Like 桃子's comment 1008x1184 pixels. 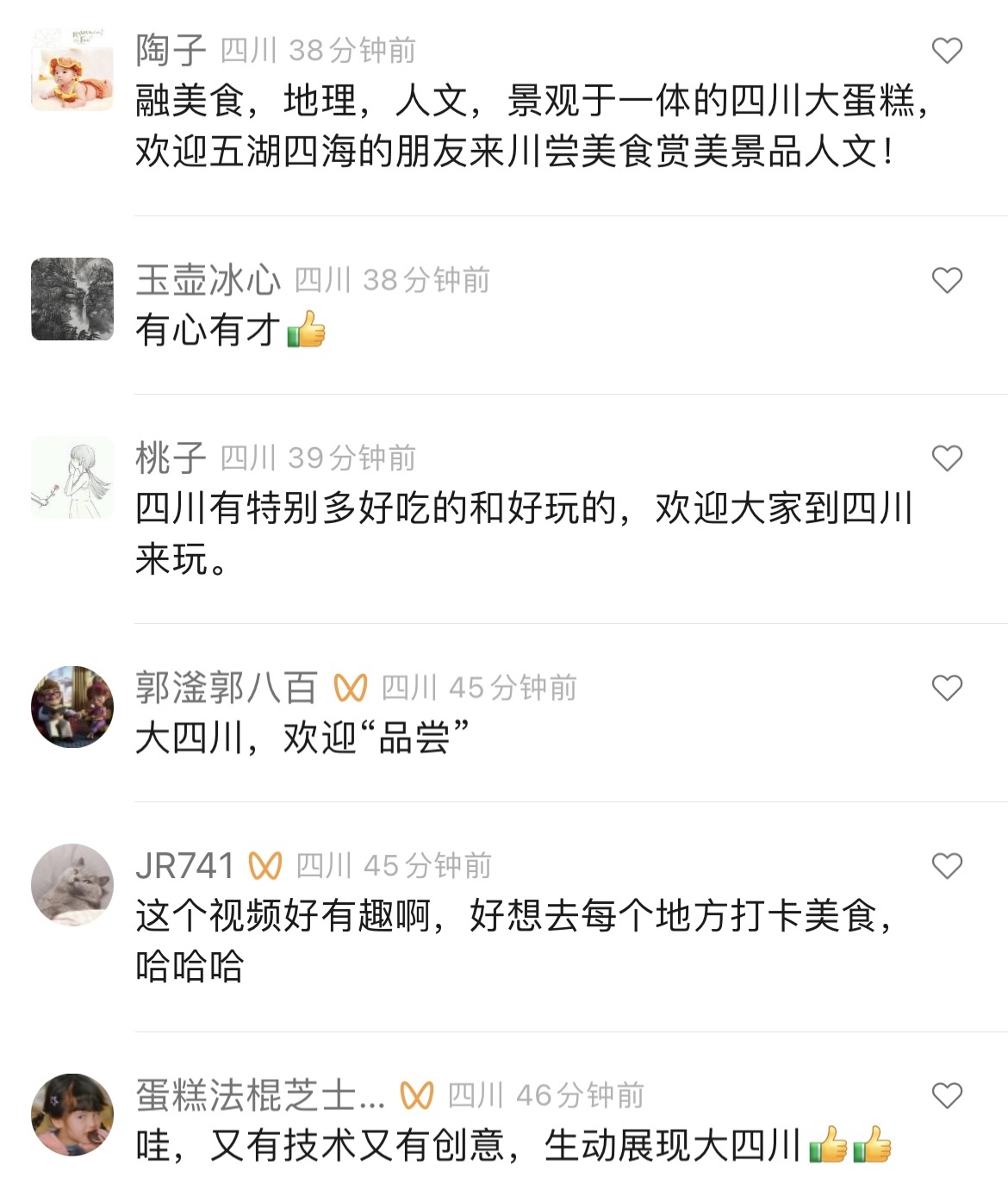947,458
